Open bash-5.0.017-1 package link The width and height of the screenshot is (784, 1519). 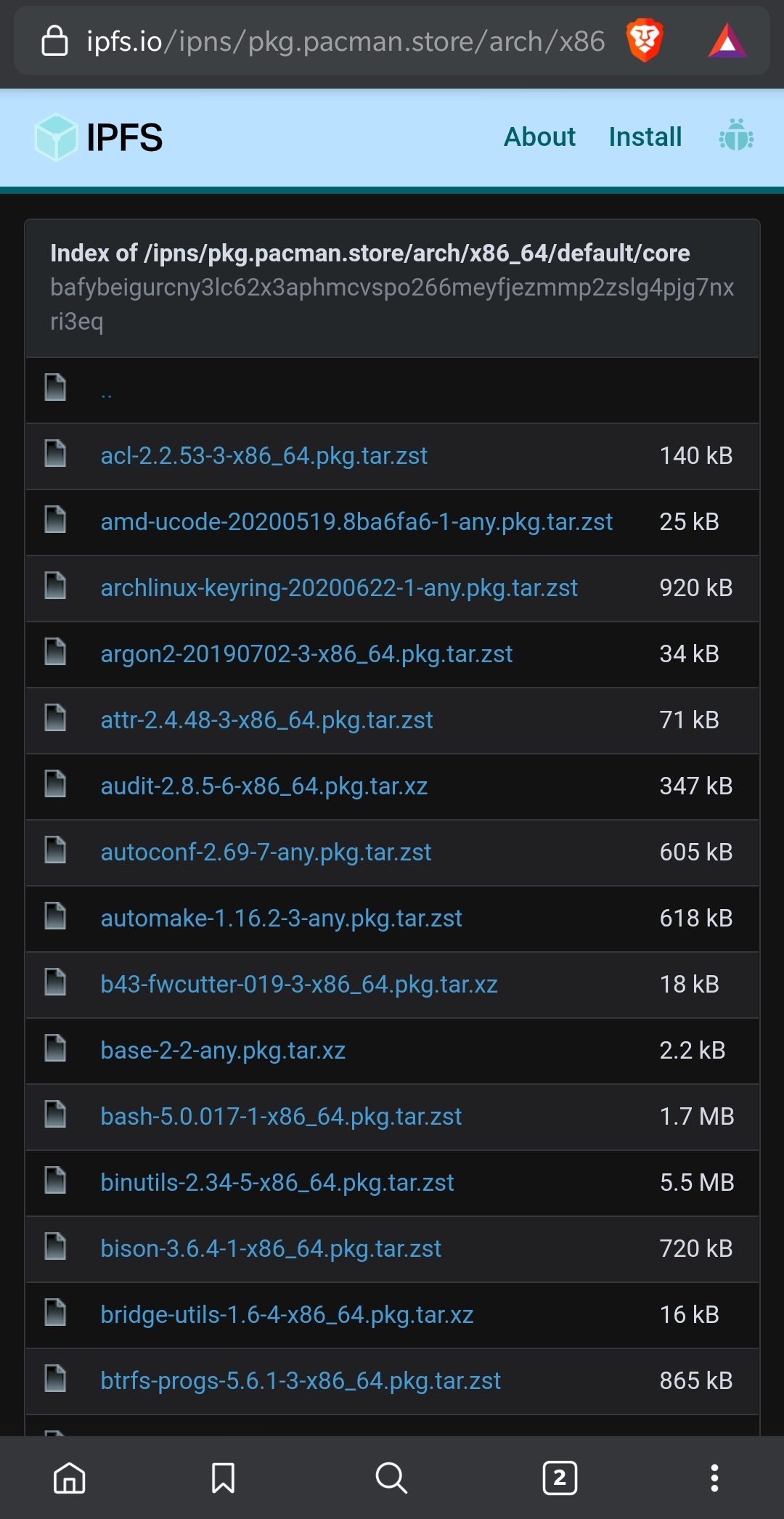(281, 1117)
